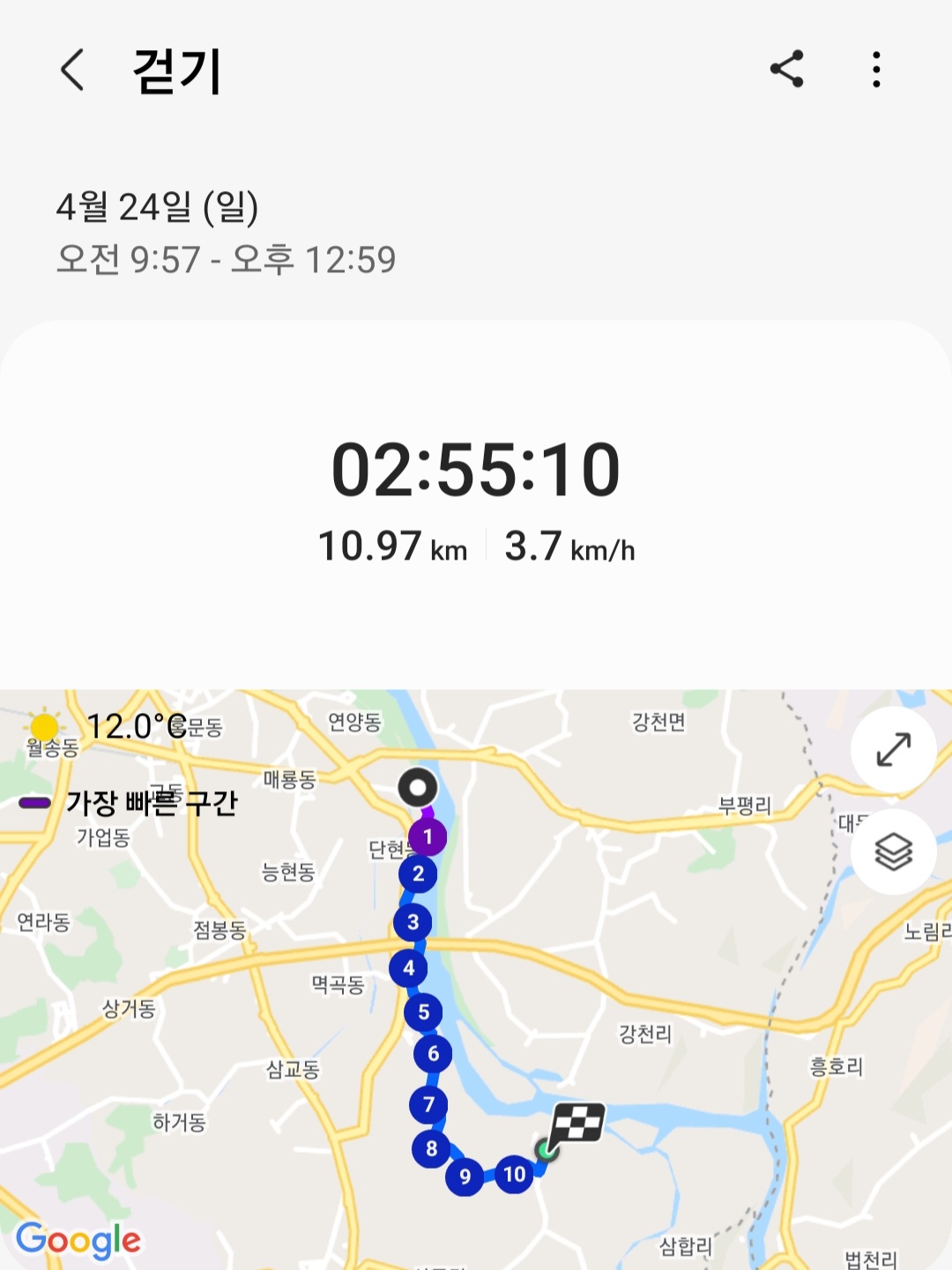
Task: Open the map layers selector
Action: pos(893,852)
